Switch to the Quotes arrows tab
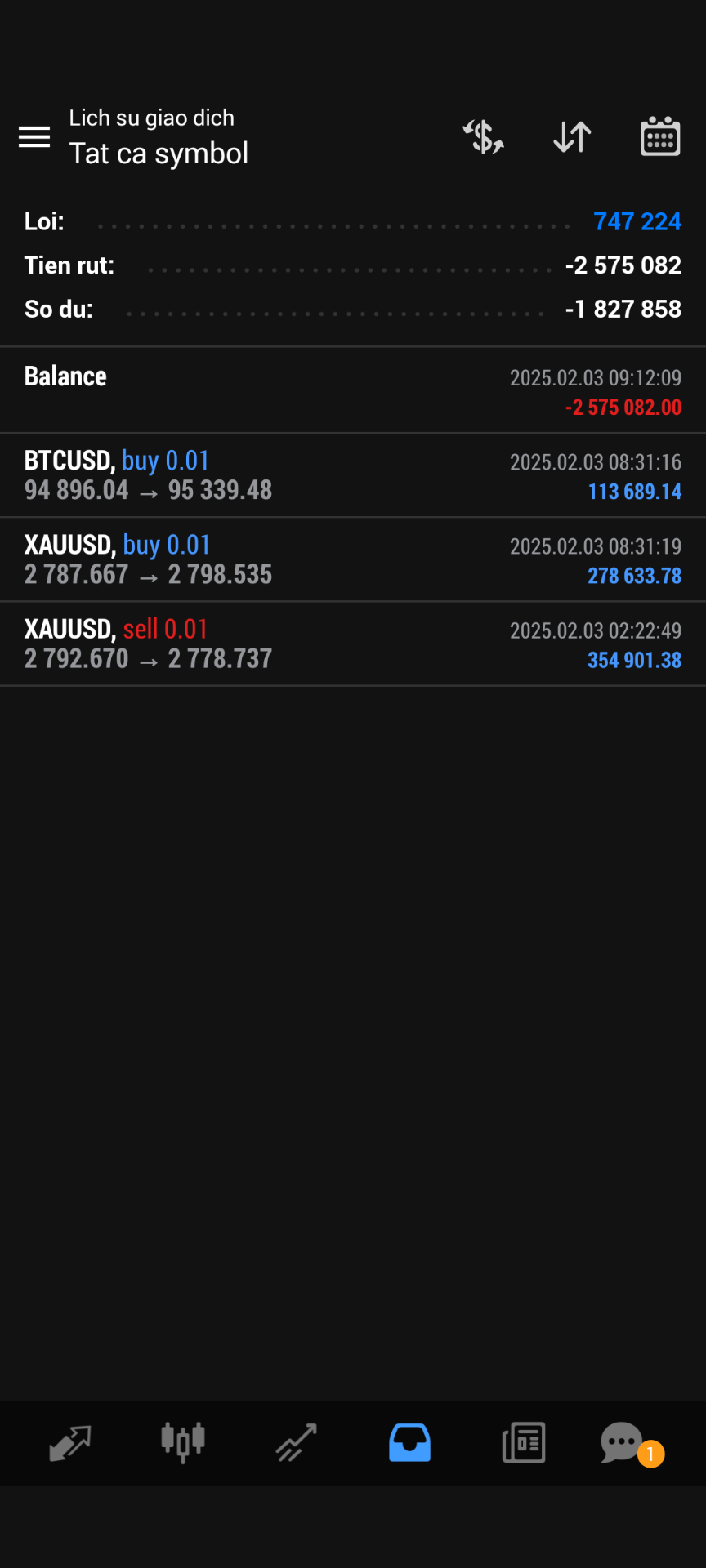Viewport: 706px width, 1568px height. pyautogui.click(x=69, y=1443)
